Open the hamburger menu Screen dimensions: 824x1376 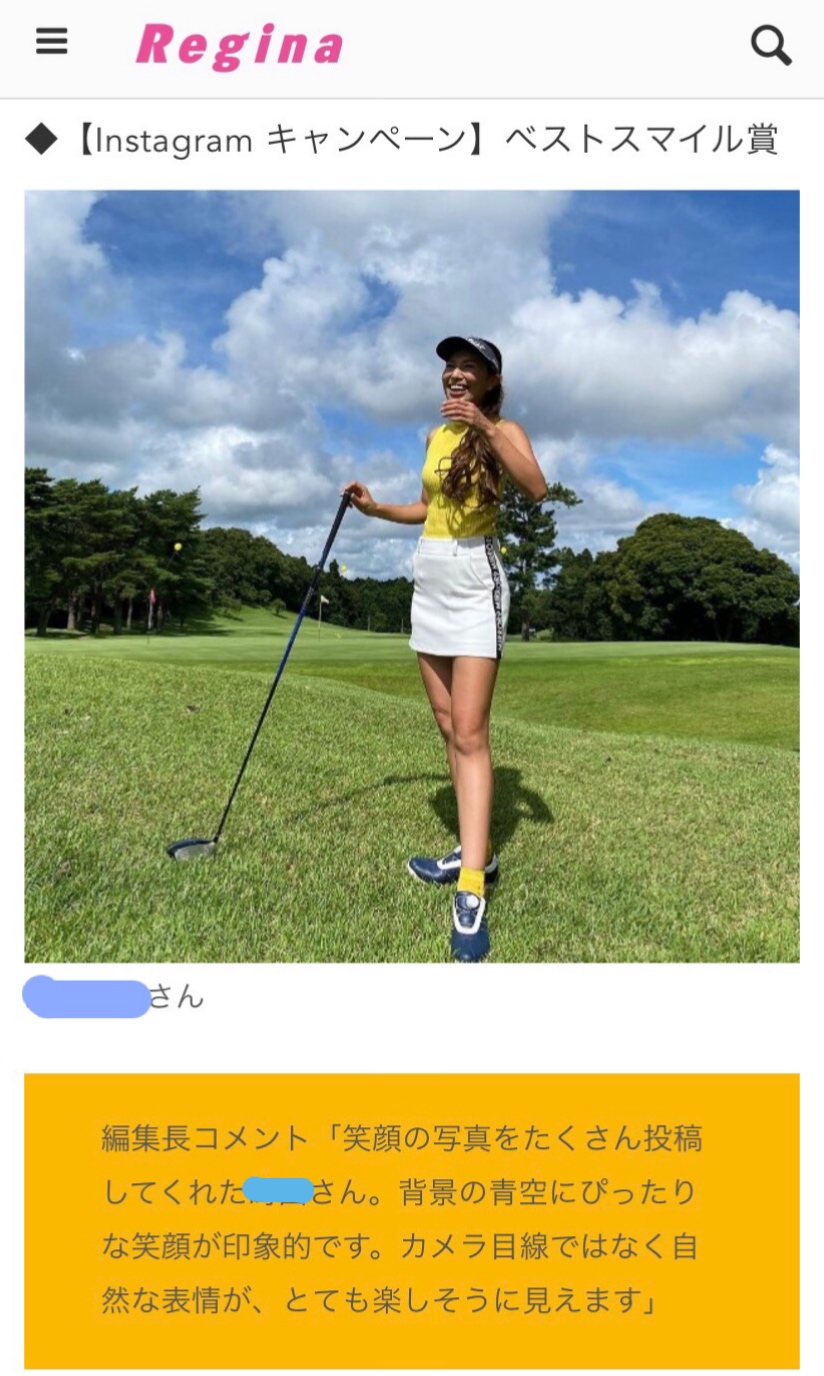[x=52, y=42]
